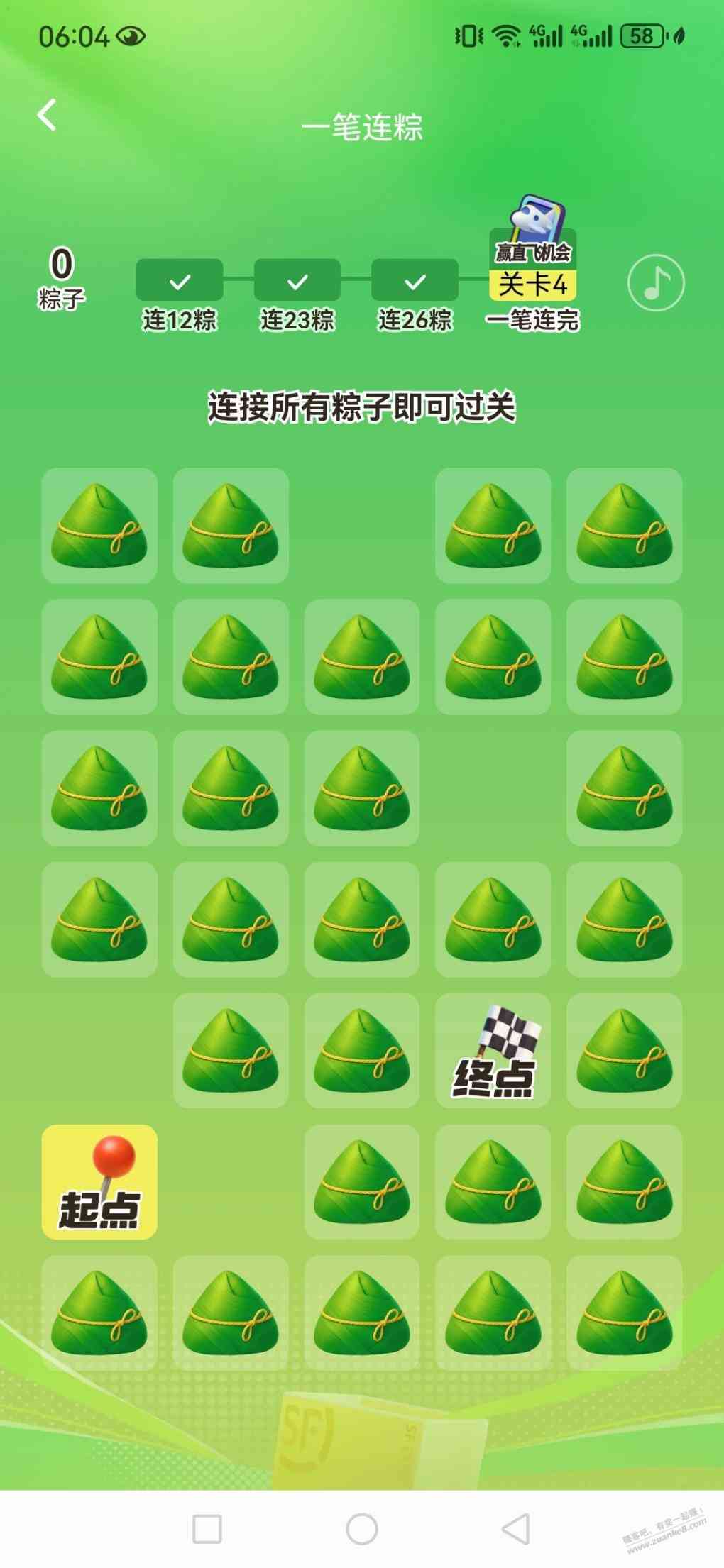Go to the system home screen
The height and width of the screenshot is (1568, 724).
point(362,1528)
